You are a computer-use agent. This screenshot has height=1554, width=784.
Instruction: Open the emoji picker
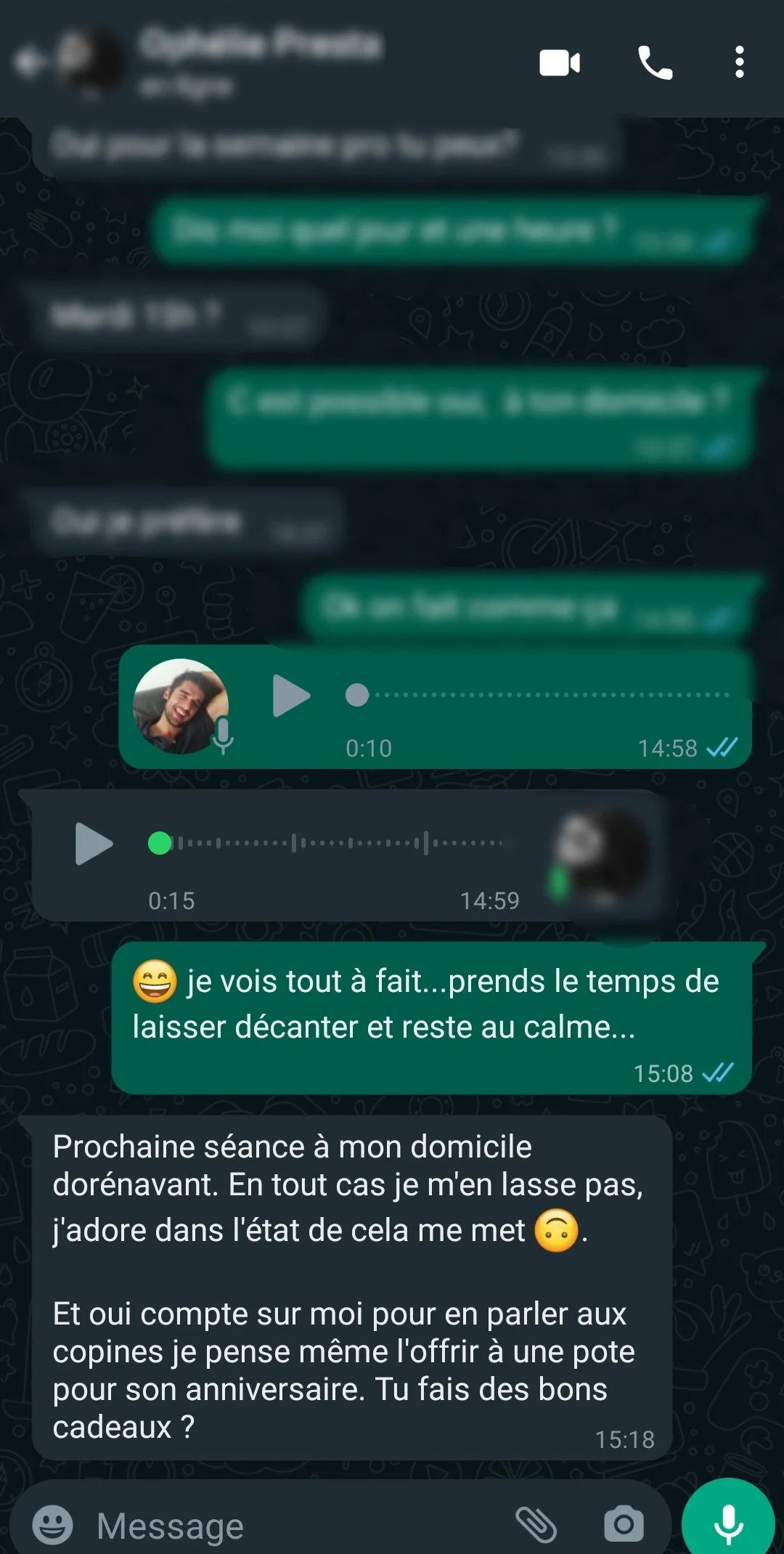[x=52, y=1524]
